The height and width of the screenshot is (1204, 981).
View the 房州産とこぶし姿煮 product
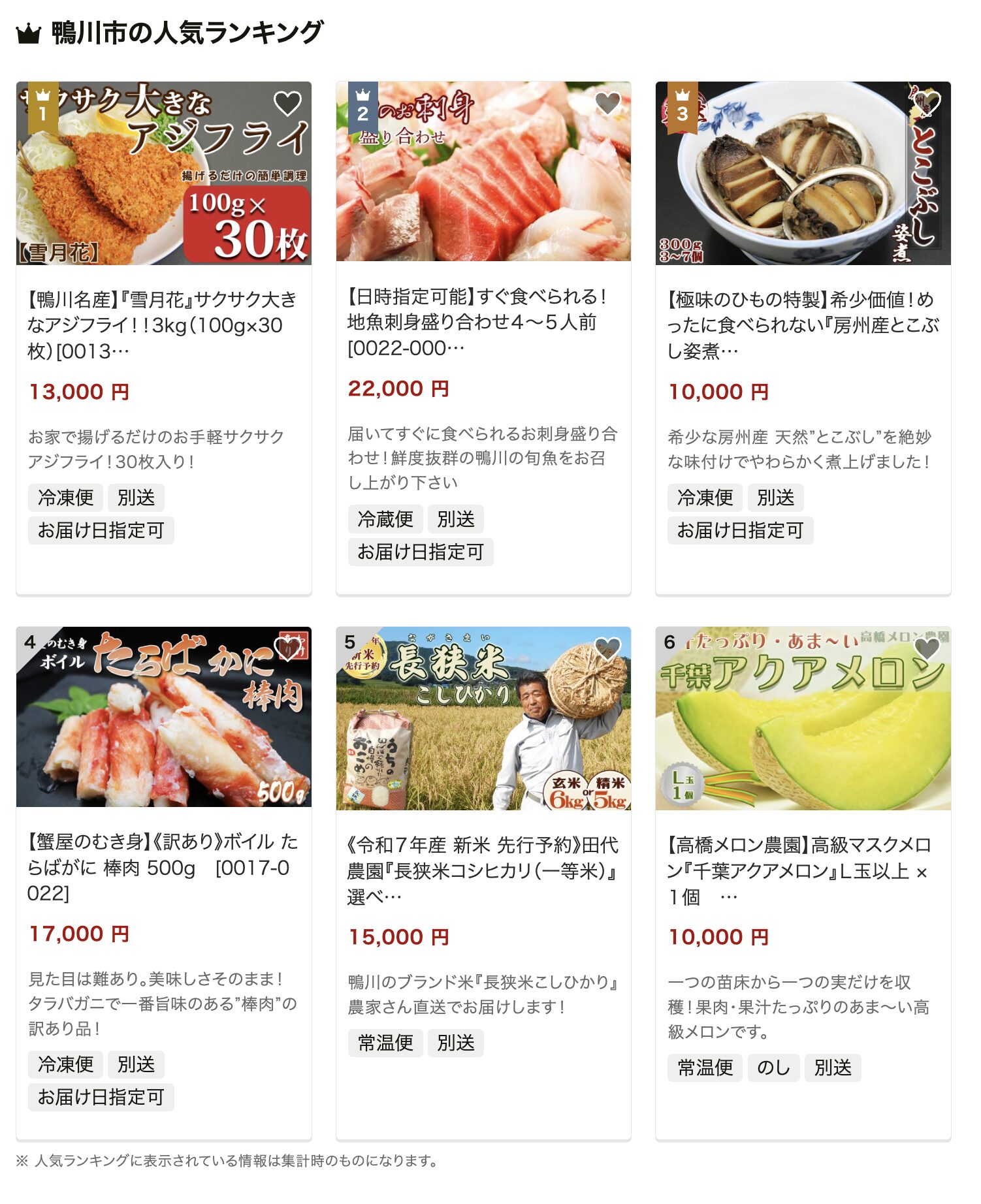802,325
